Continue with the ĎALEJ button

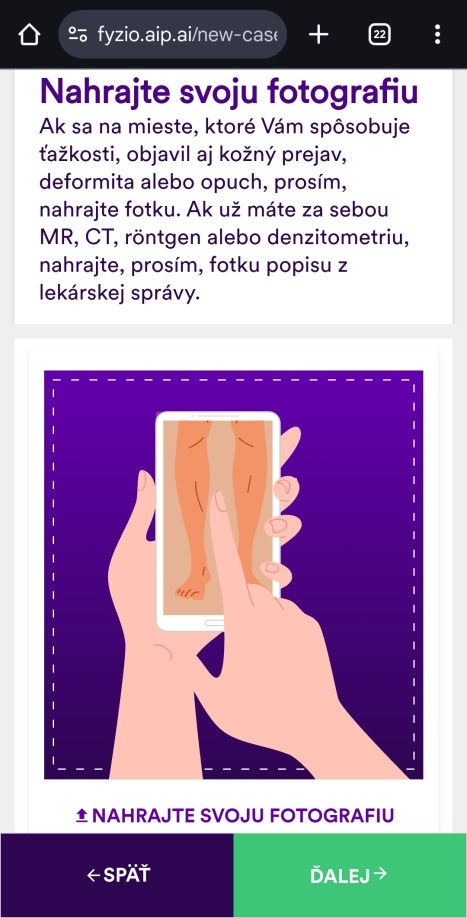pos(350,875)
